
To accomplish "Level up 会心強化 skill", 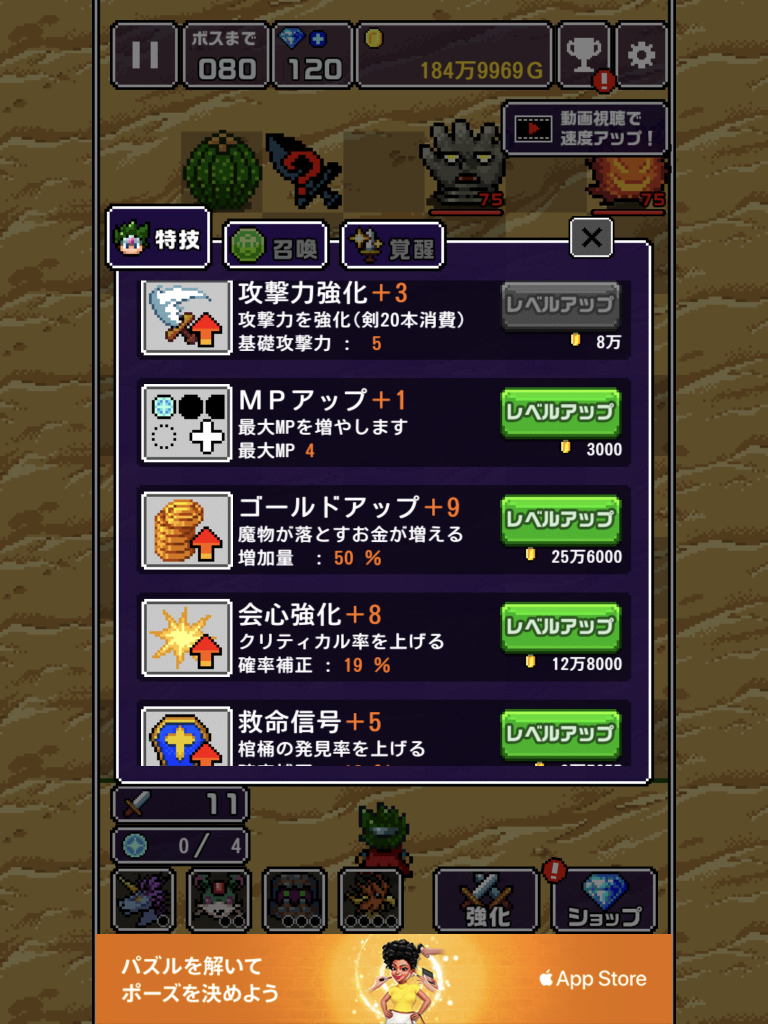I will [x=560, y=627].
